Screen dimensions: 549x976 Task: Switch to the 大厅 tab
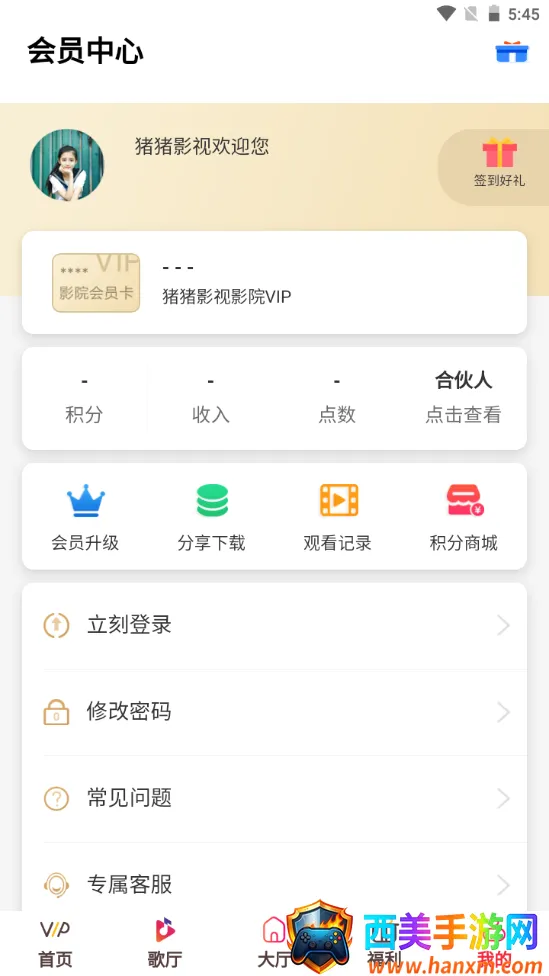click(x=274, y=943)
